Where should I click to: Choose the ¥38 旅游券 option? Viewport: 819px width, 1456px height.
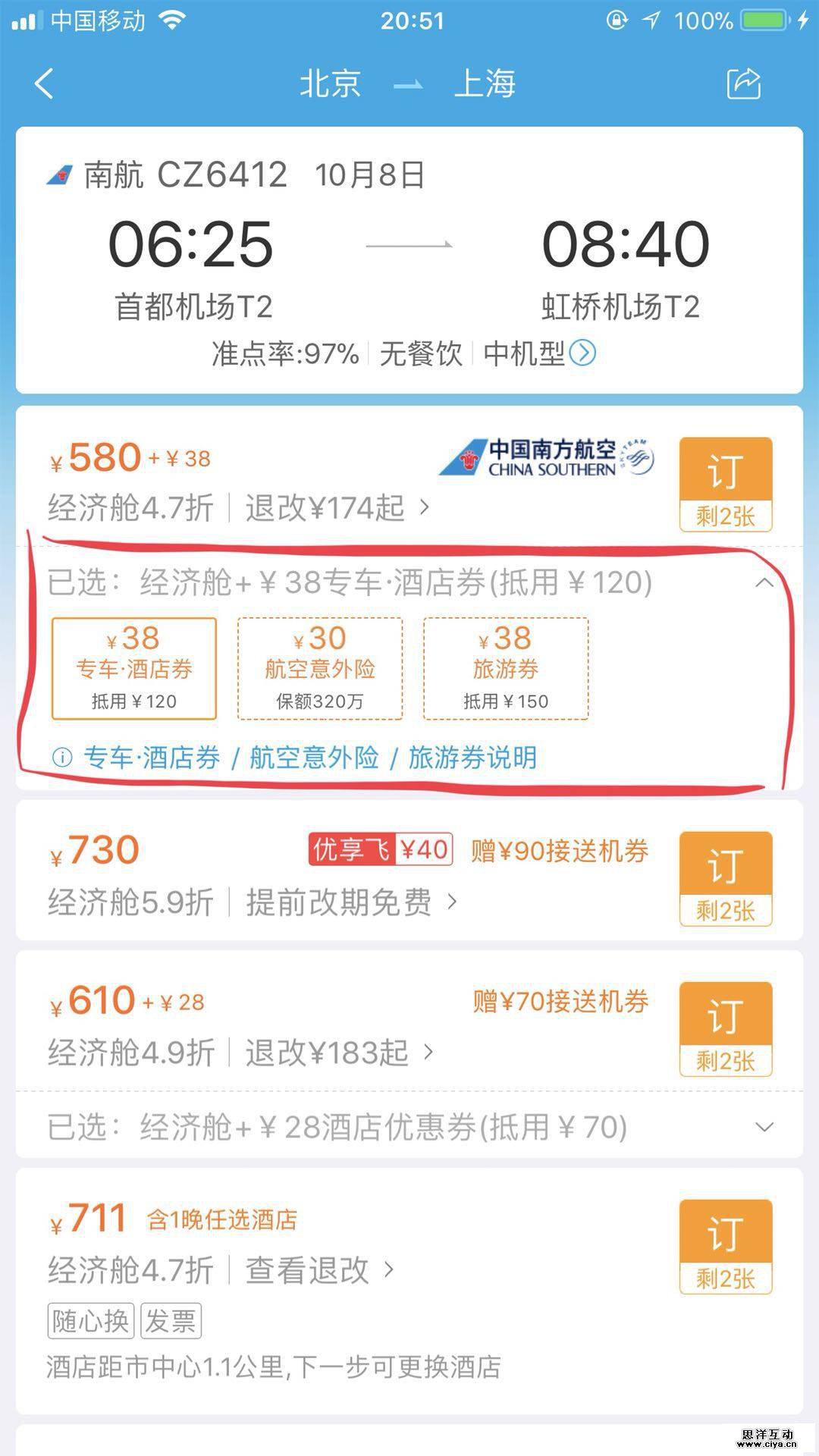tap(506, 669)
